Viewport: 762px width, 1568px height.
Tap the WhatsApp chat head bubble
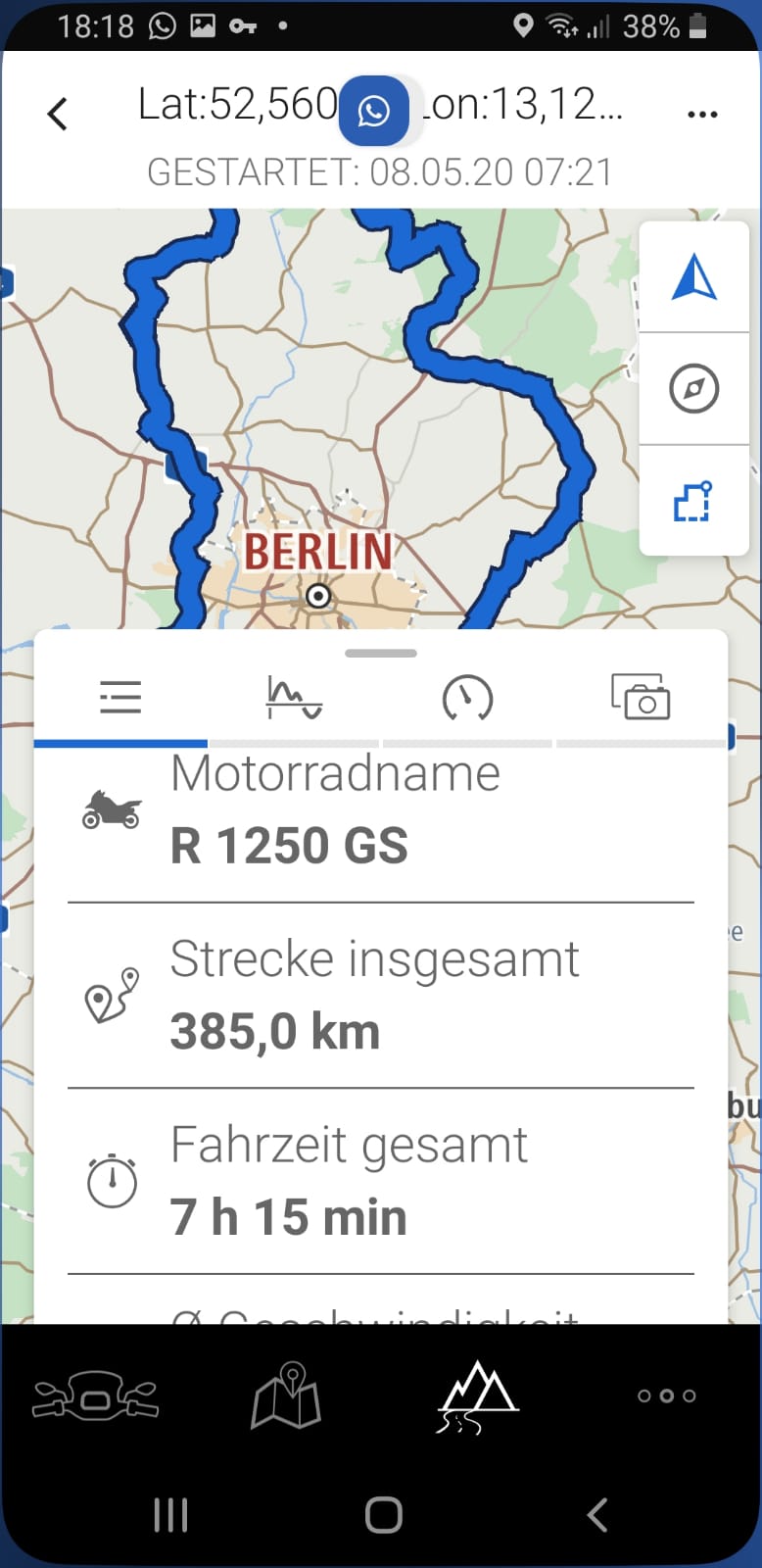coord(373,111)
